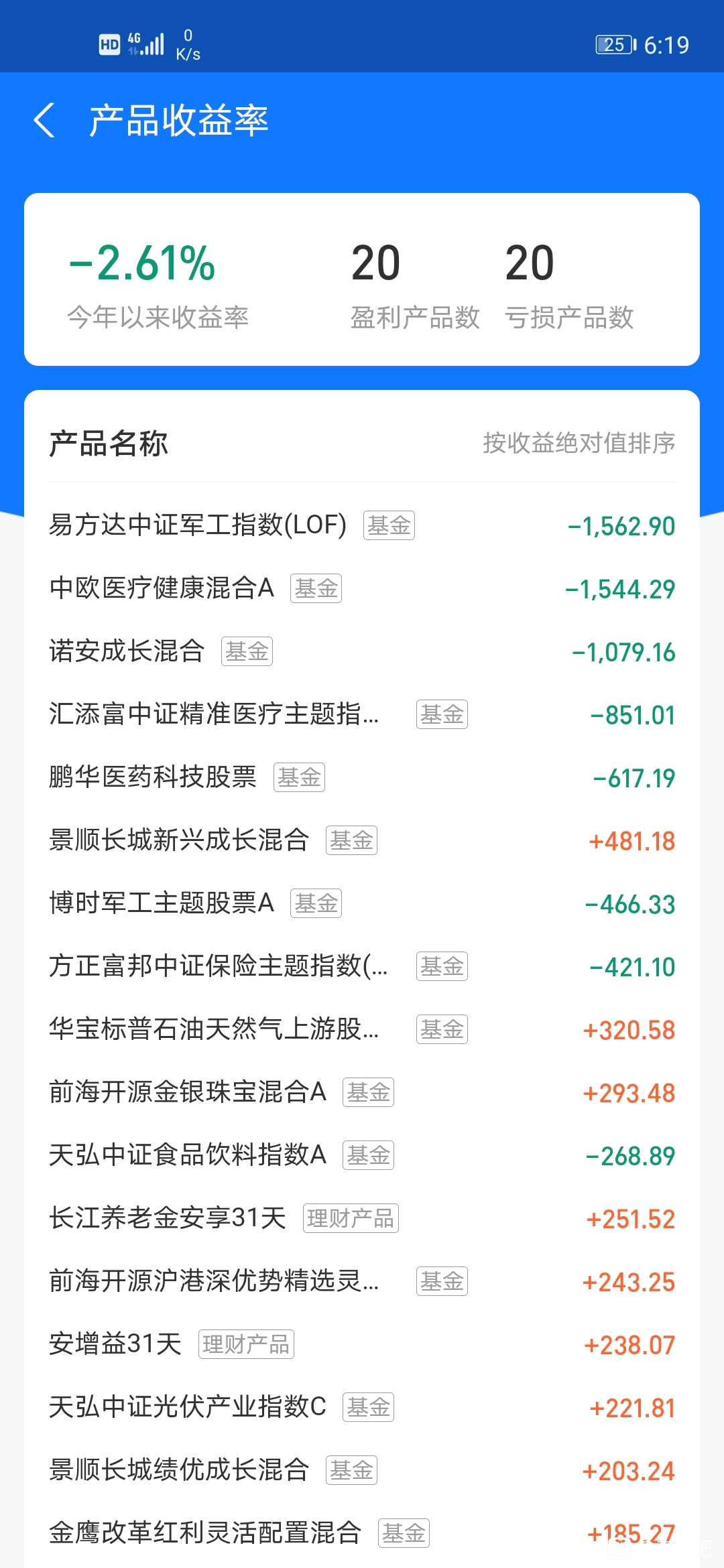View 天弘中证食品饮料指数A fund
724x1568 pixels.
tap(362, 1155)
